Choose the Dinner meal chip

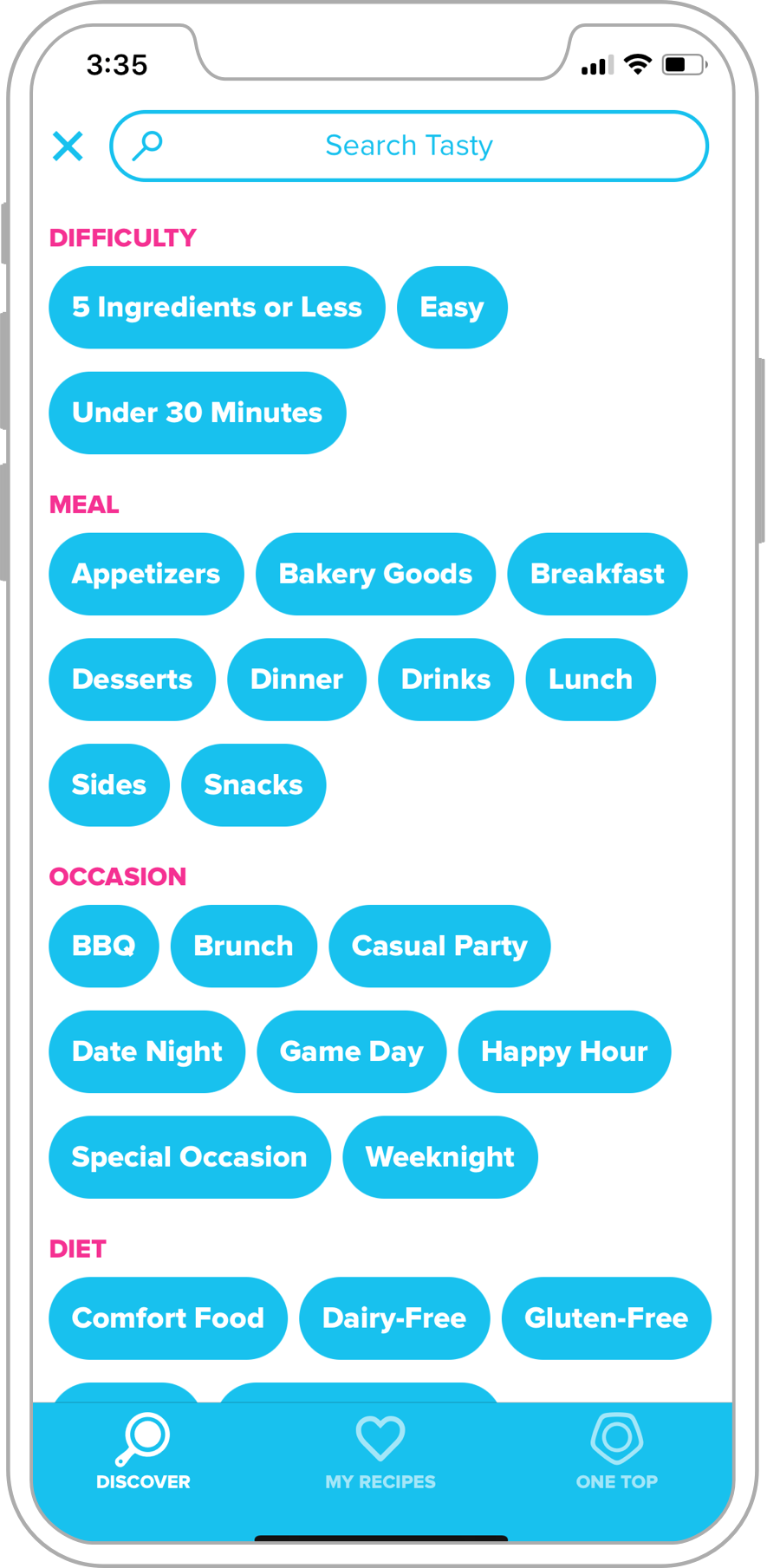click(x=296, y=680)
